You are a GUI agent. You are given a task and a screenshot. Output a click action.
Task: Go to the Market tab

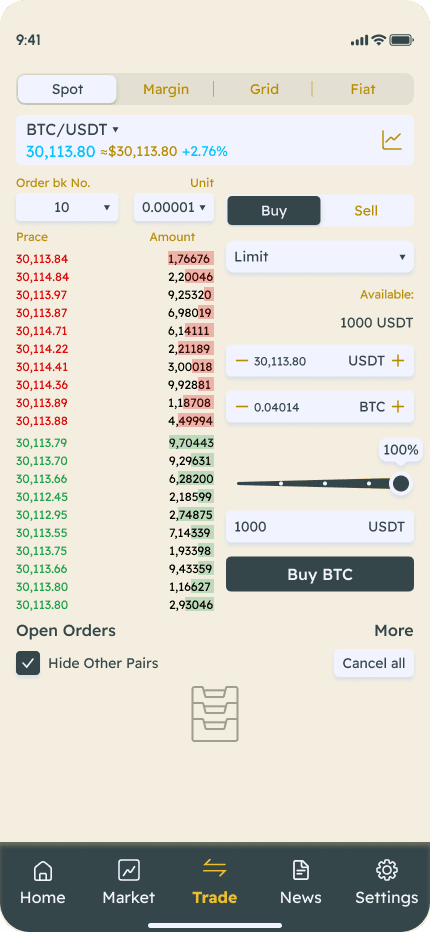(x=128, y=881)
